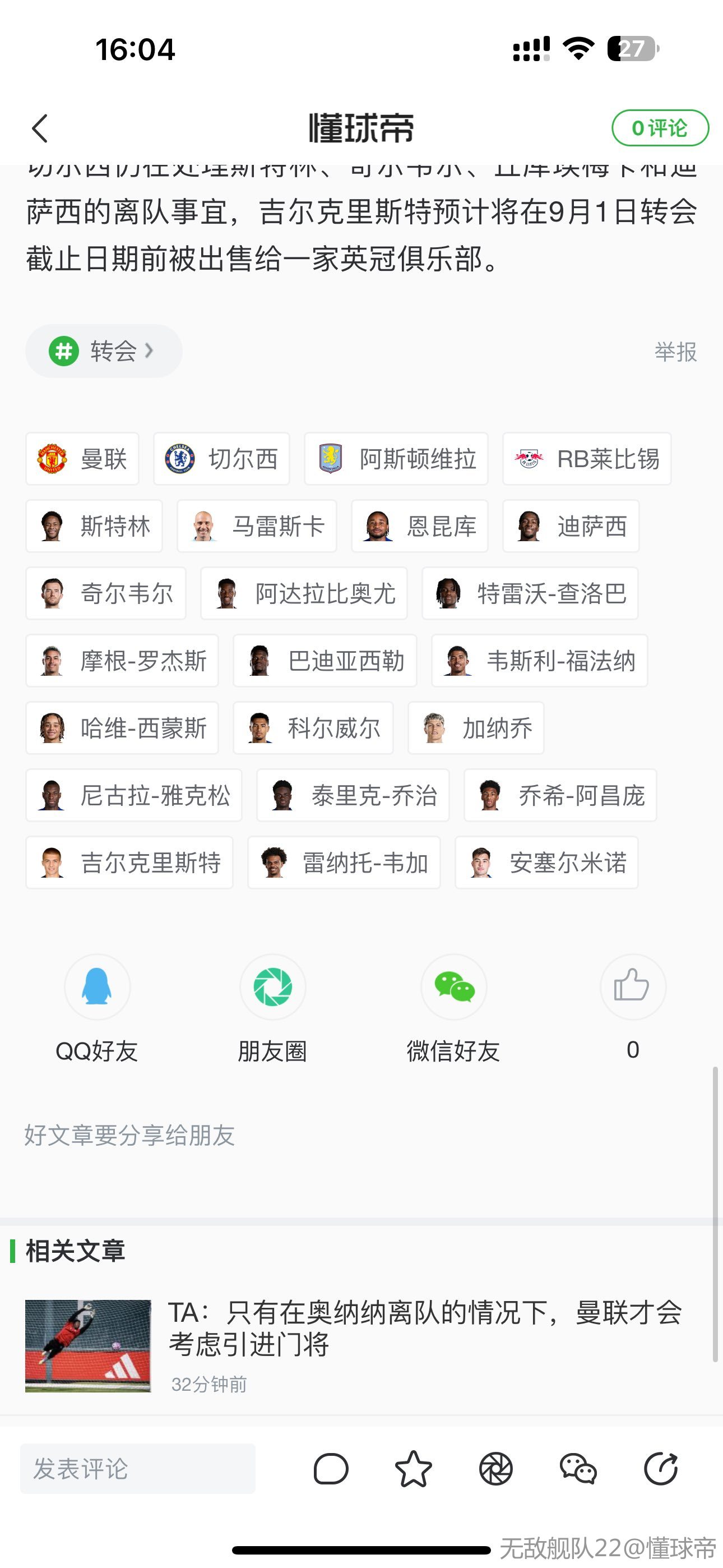Open the 切尔西 team tag

(221, 459)
